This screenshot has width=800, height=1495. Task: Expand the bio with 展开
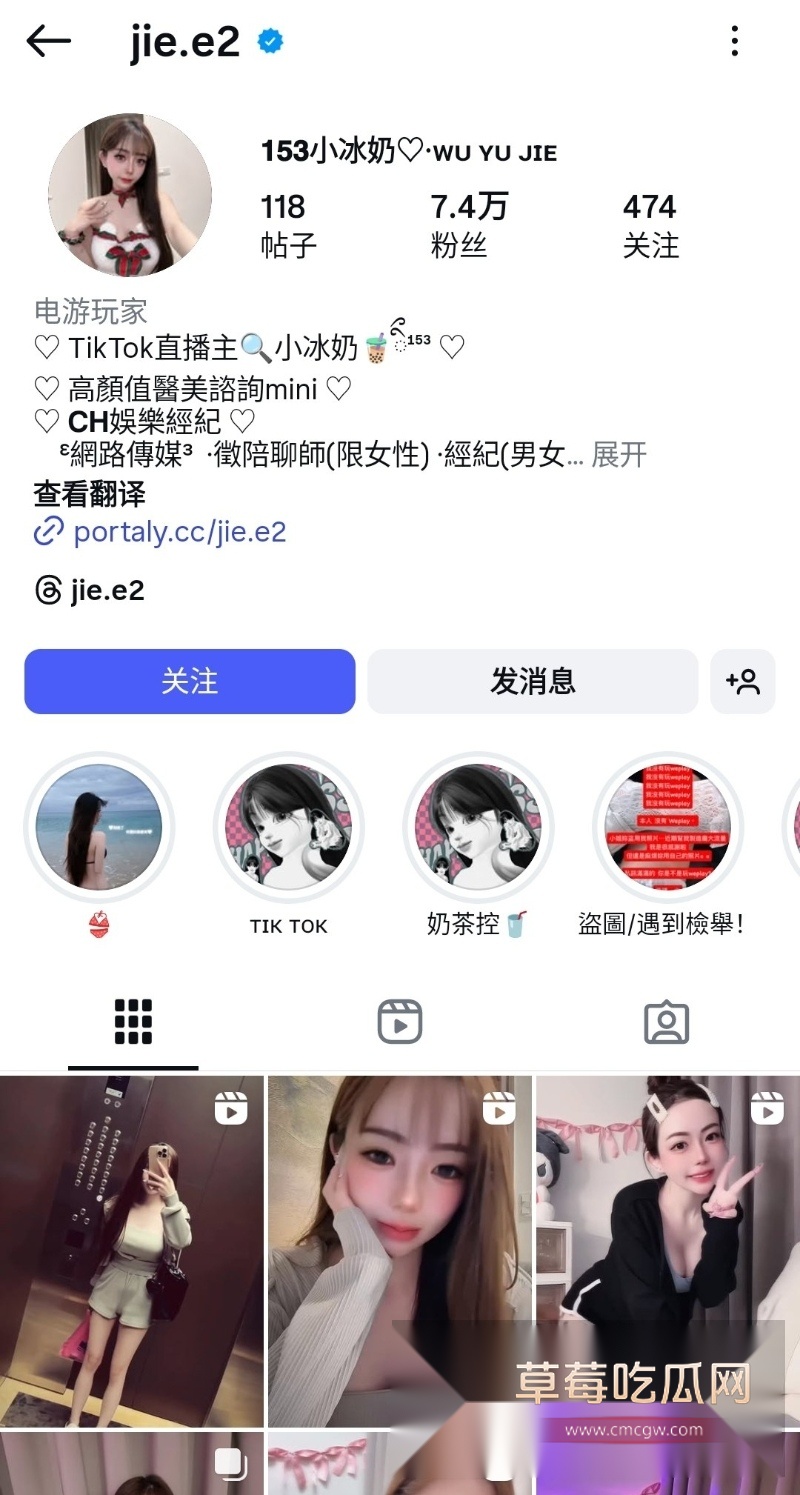[x=616, y=456]
